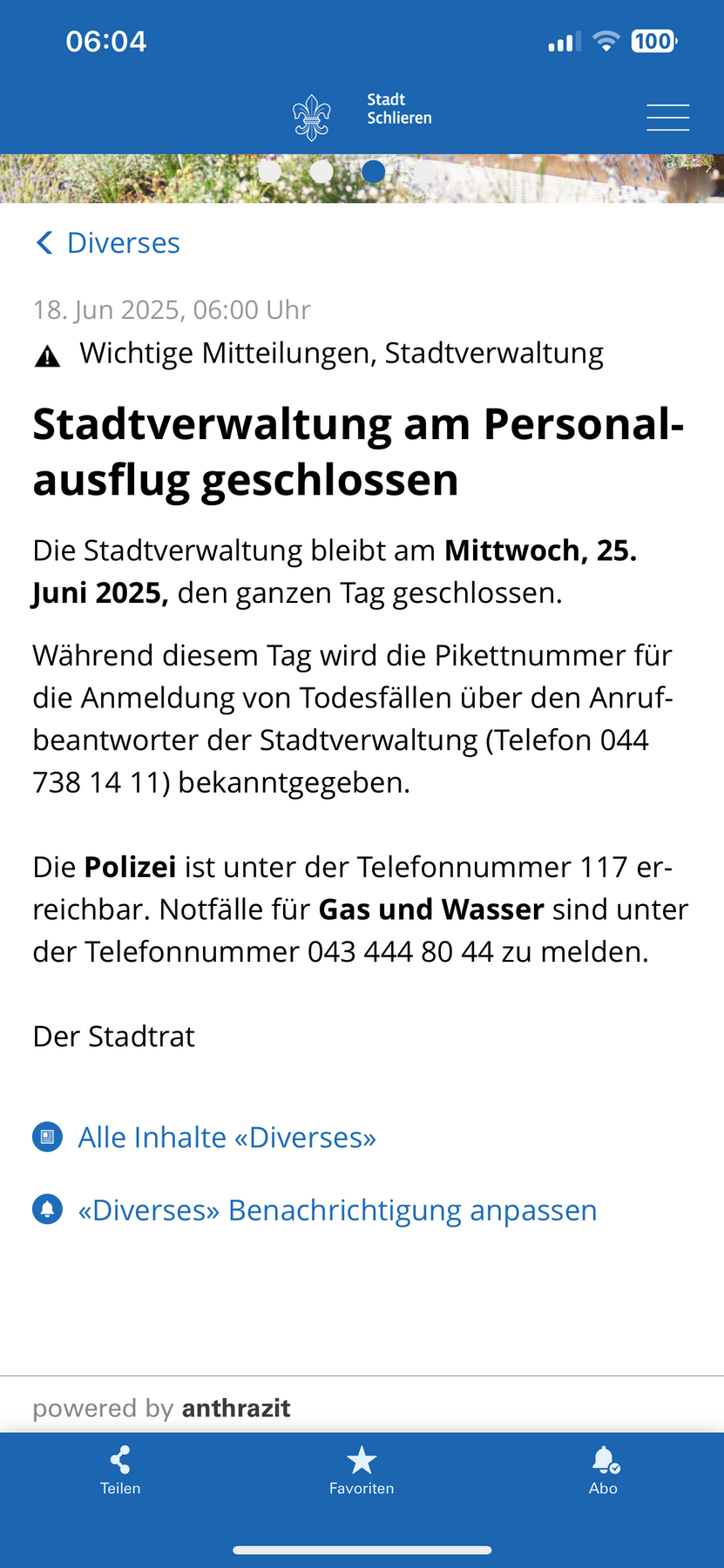The width and height of the screenshot is (724, 1568).
Task: Tap the Stadt Schlieren logo
Action: coord(362,117)
